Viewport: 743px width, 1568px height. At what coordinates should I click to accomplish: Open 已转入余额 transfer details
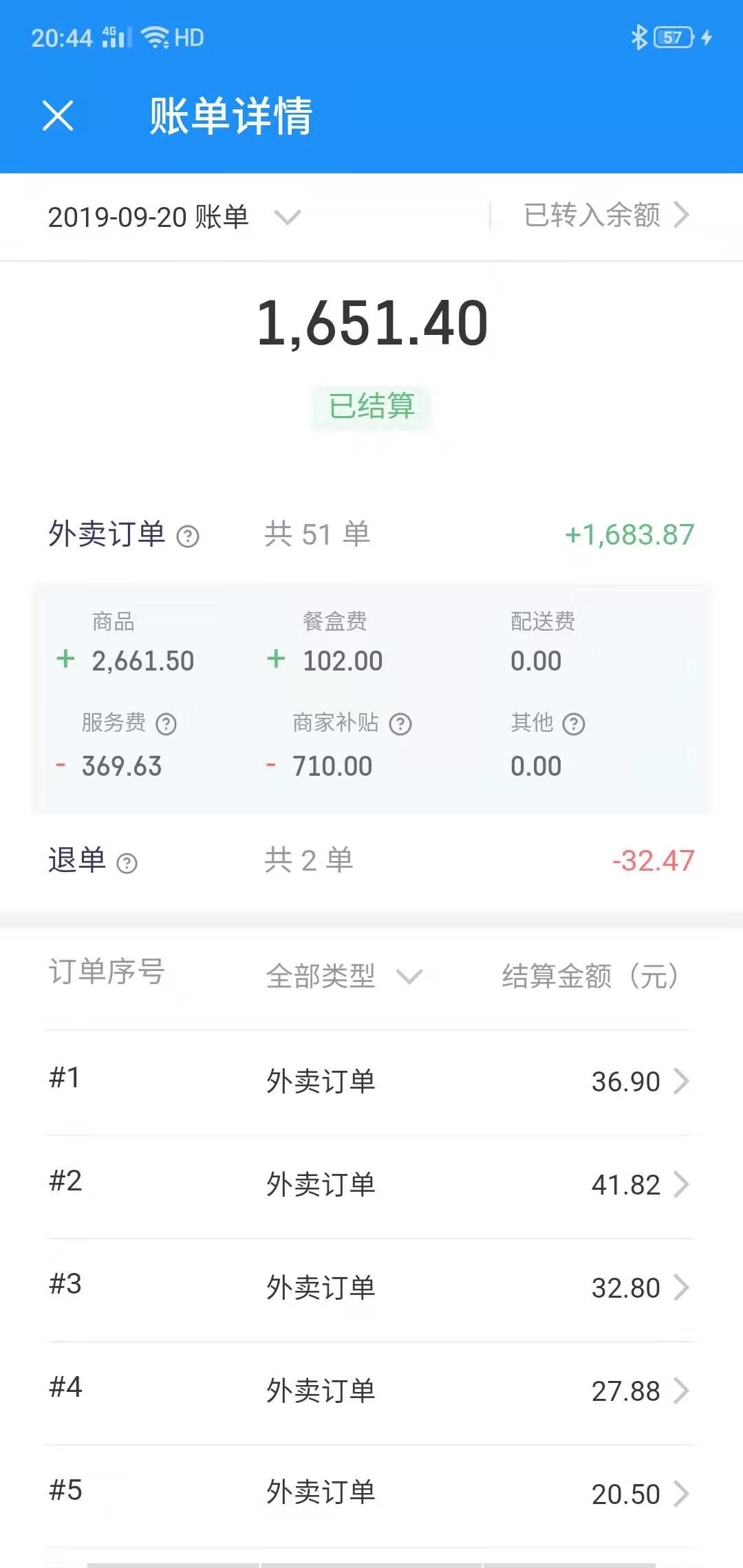click(x=606, y=215)
